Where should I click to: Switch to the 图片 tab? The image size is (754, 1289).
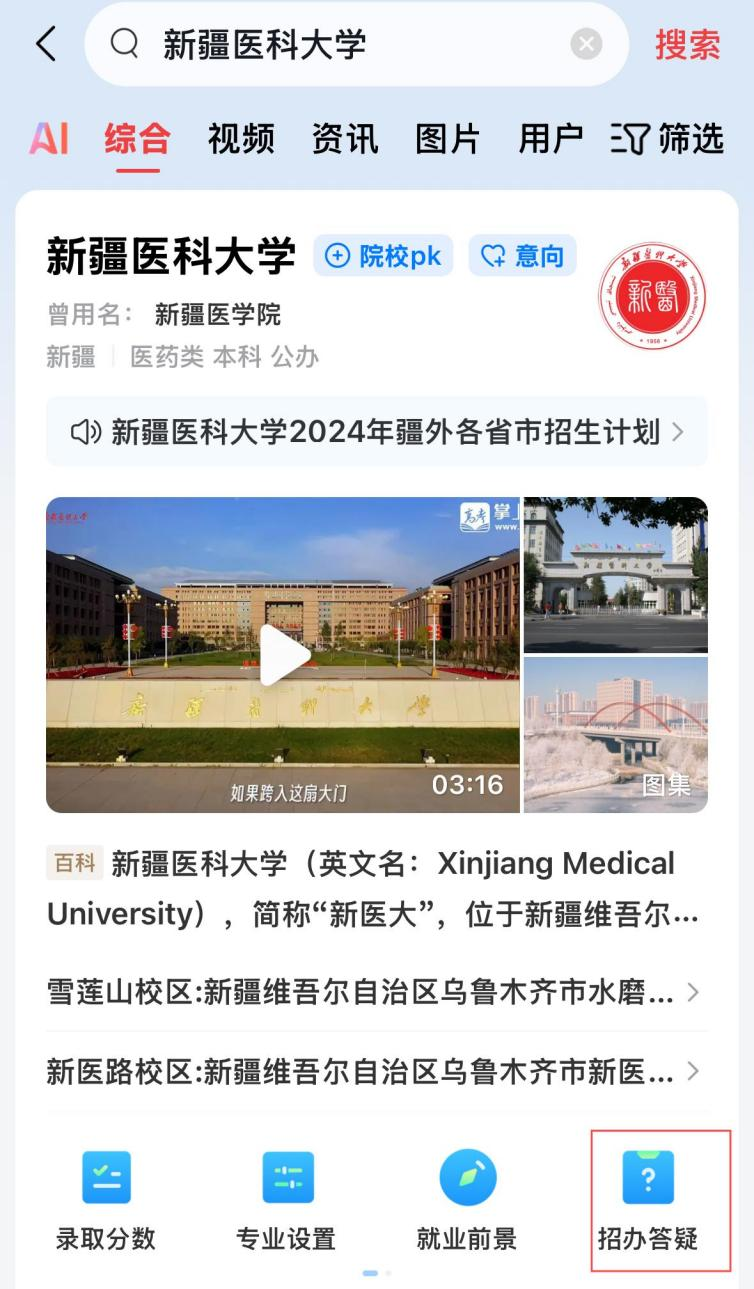[448, 139]
